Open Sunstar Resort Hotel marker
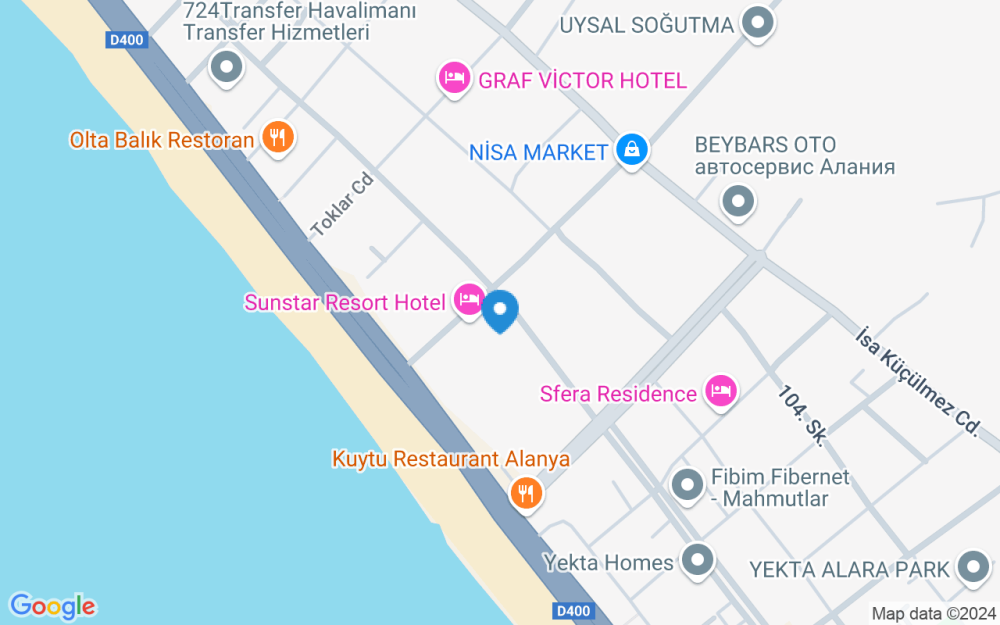The width and height of the screenshot is (1000, 625). [469, 300]
